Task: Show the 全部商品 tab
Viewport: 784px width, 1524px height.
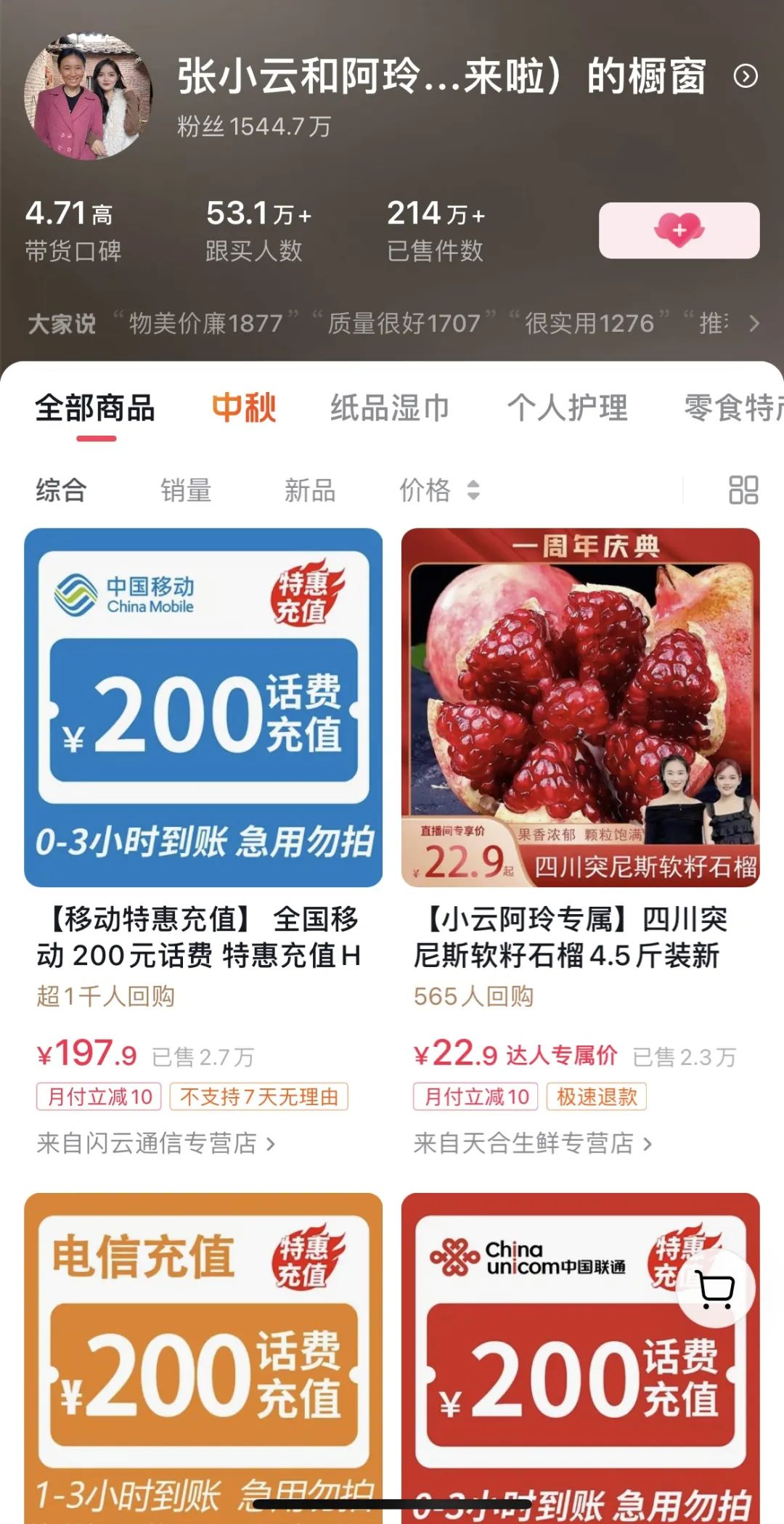Action: [x=95, y=408]
